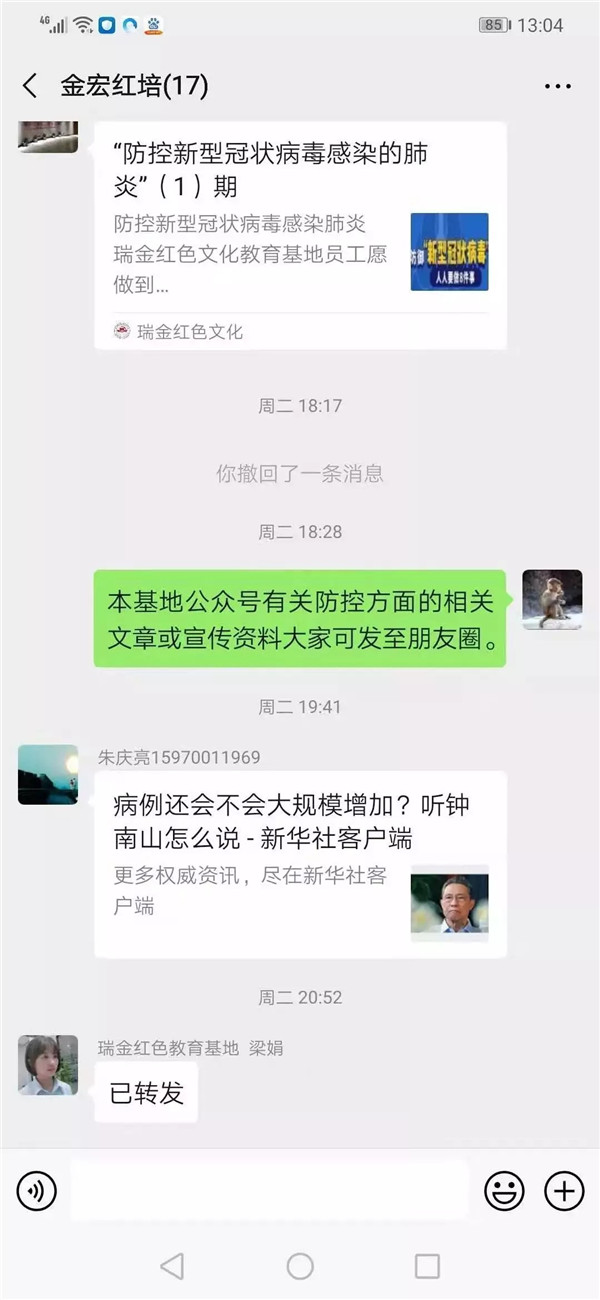600x1300 pixels.
Task: Switch to voice message input
Action: coord(37,1191)
